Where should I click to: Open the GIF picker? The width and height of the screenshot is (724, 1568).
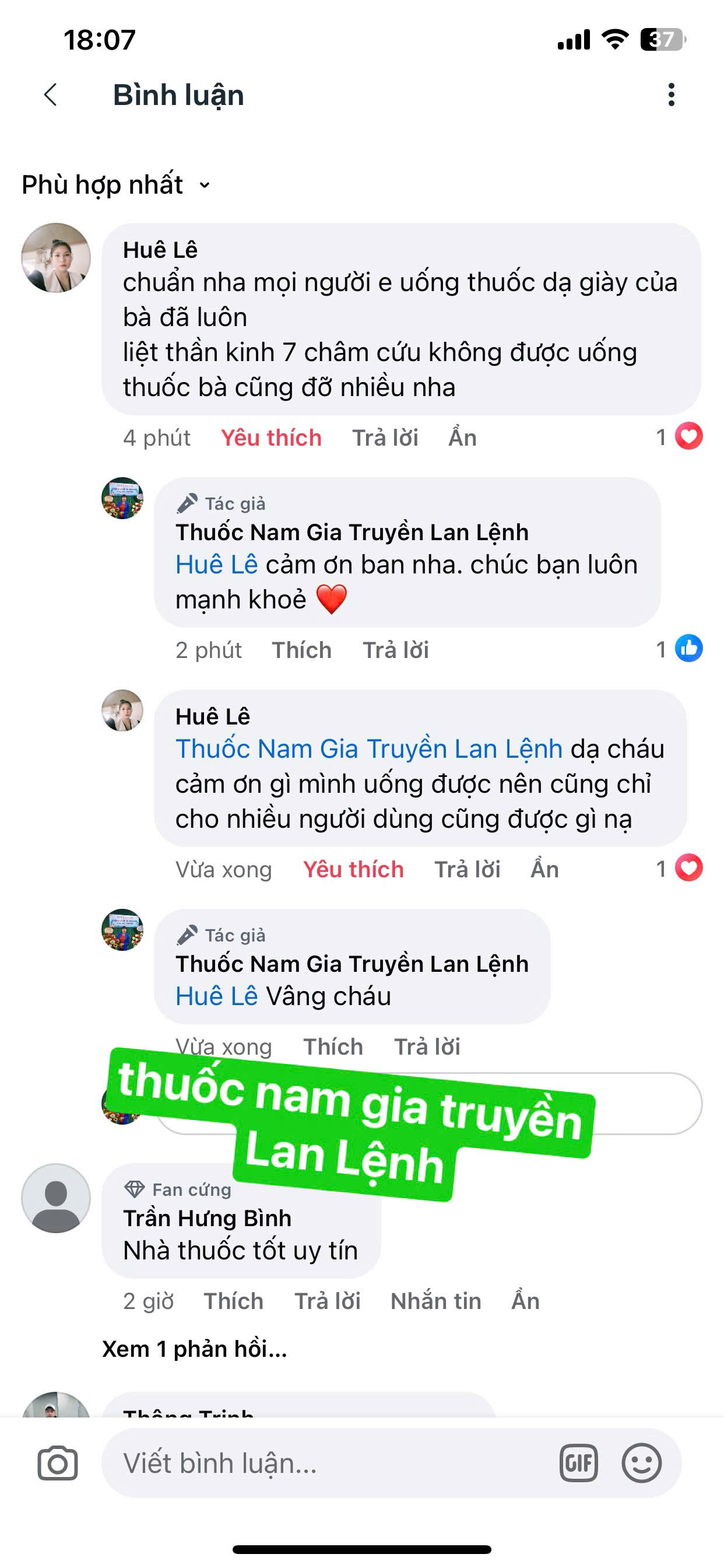579,1464
